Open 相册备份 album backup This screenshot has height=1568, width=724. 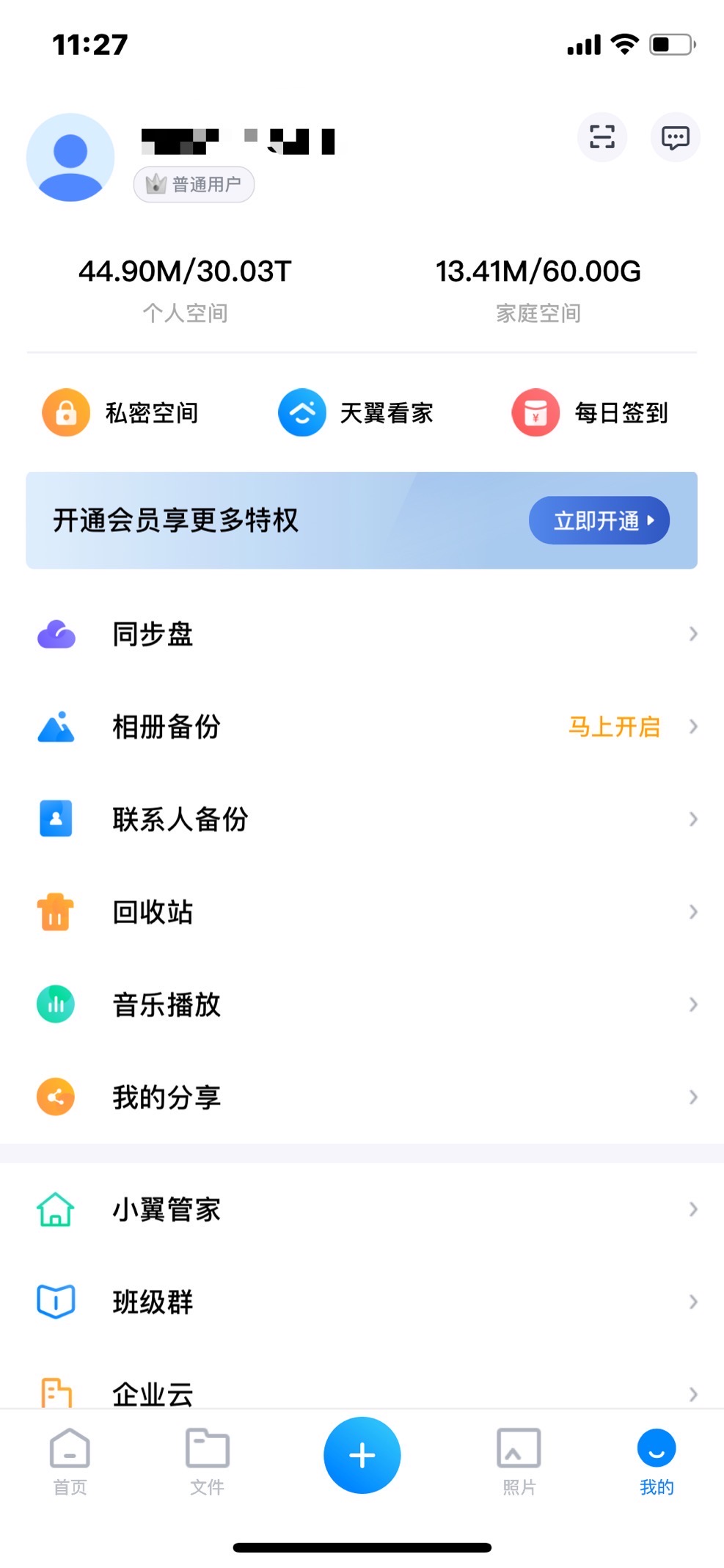(x=362, y=726)
